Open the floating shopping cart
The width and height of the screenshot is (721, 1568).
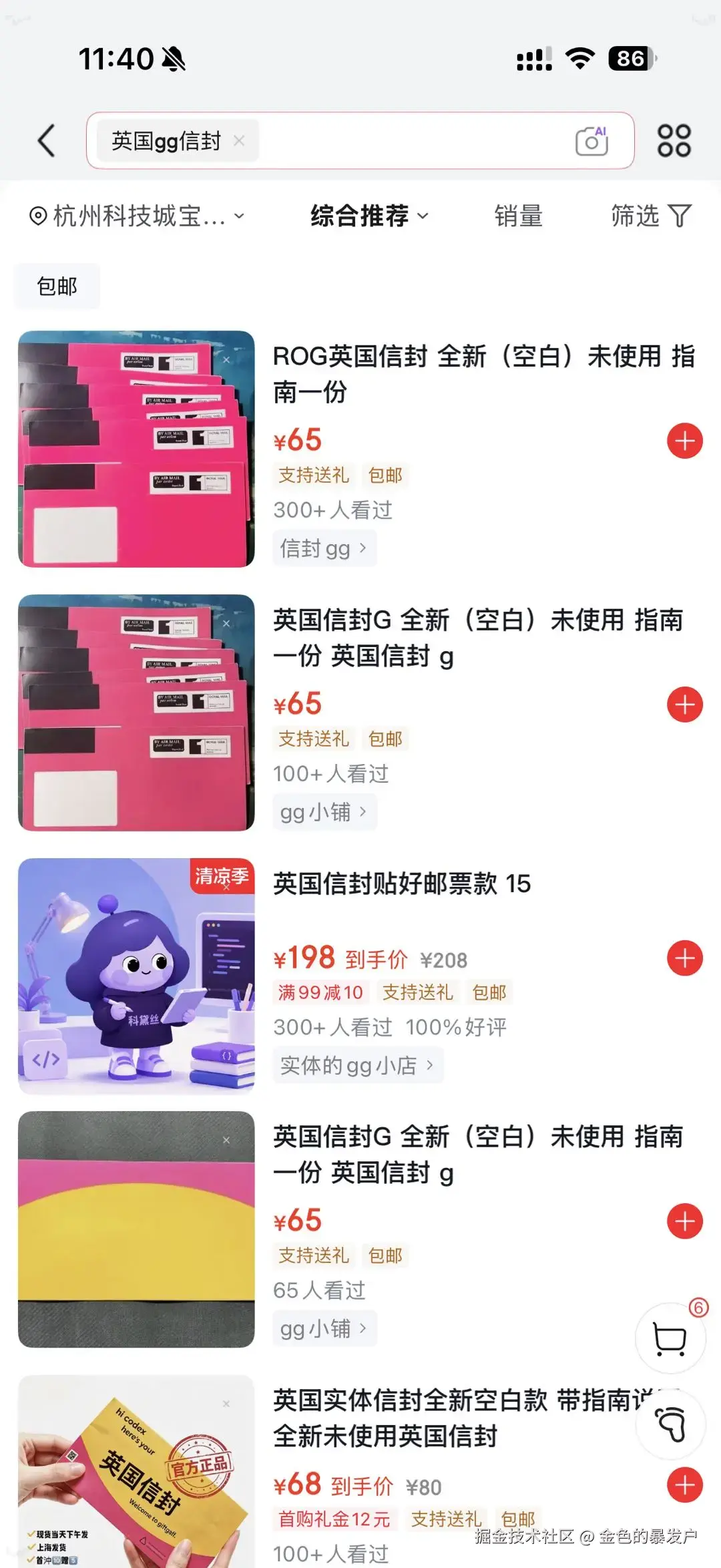670,1338
